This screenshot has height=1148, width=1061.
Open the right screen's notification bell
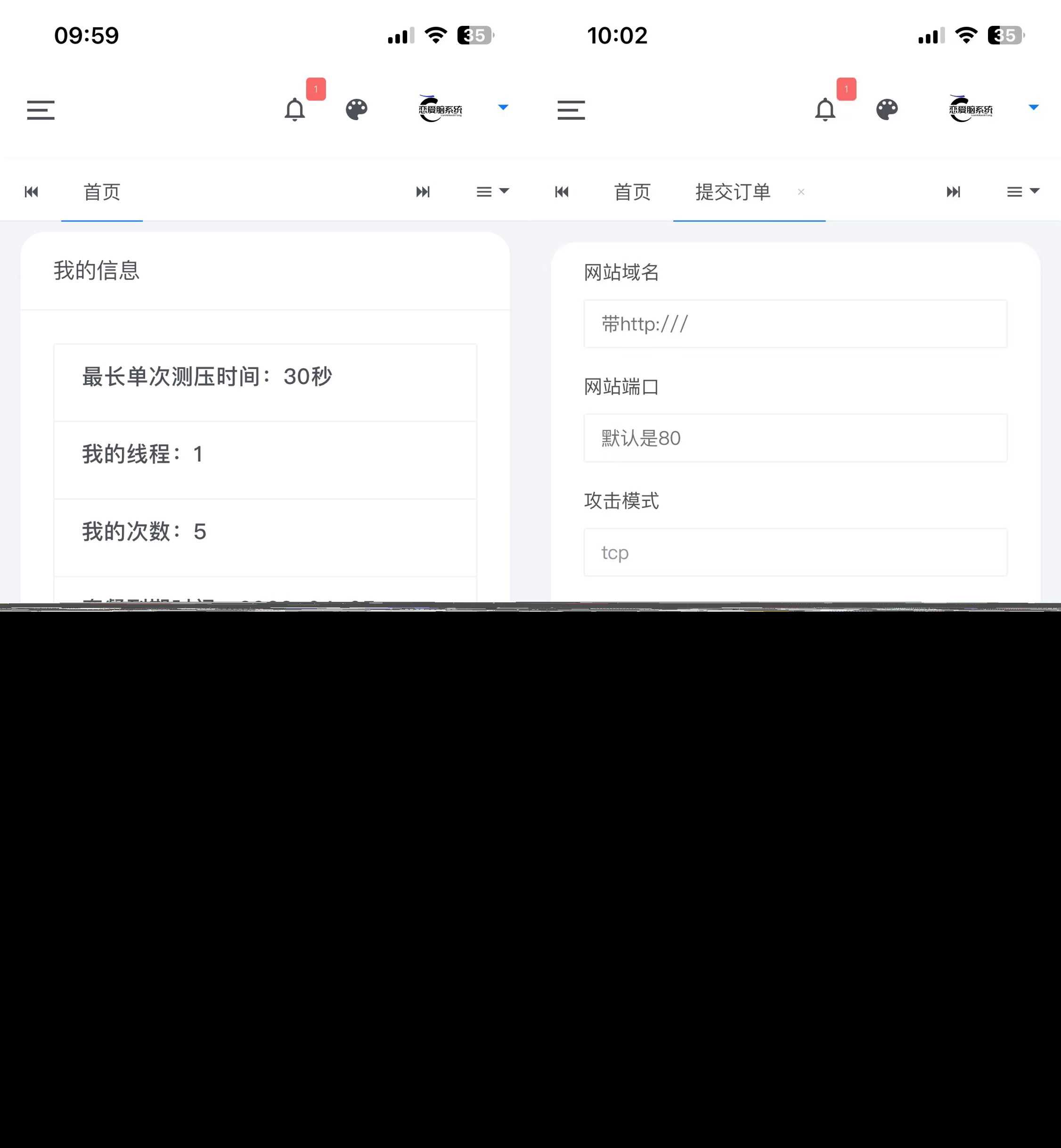pos(825,110)
